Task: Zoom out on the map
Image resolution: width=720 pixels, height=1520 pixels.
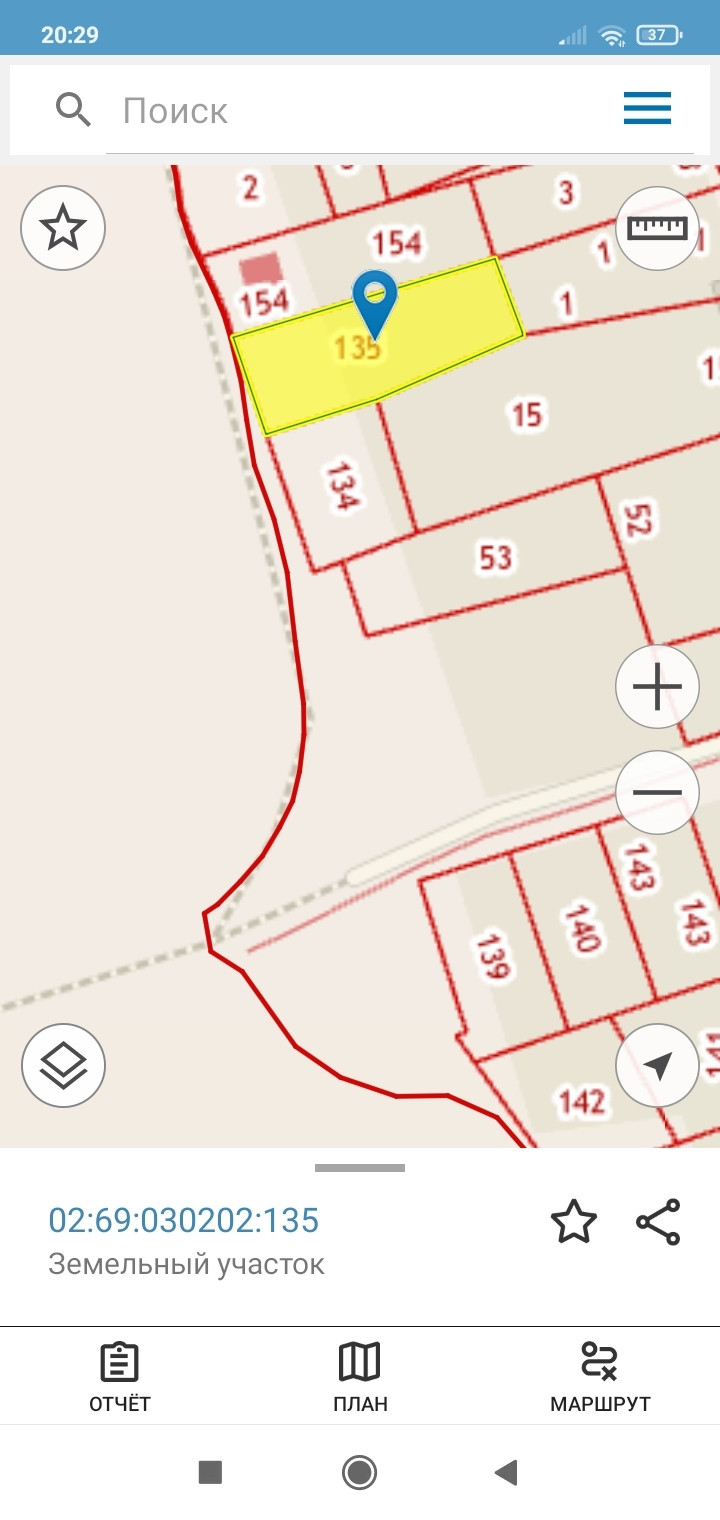Action: 657,793
